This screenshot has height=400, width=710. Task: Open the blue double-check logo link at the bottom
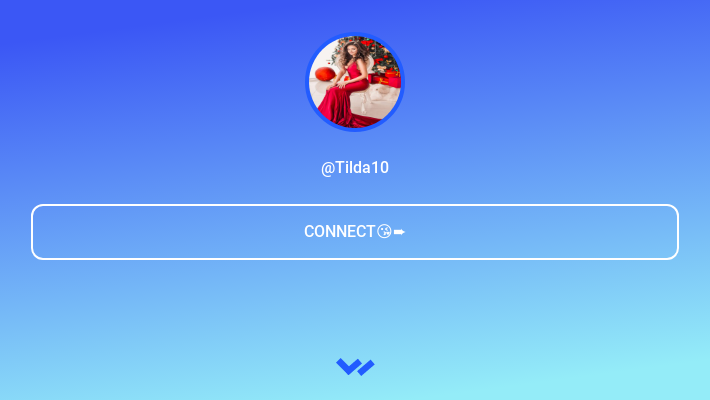[355, 367]
